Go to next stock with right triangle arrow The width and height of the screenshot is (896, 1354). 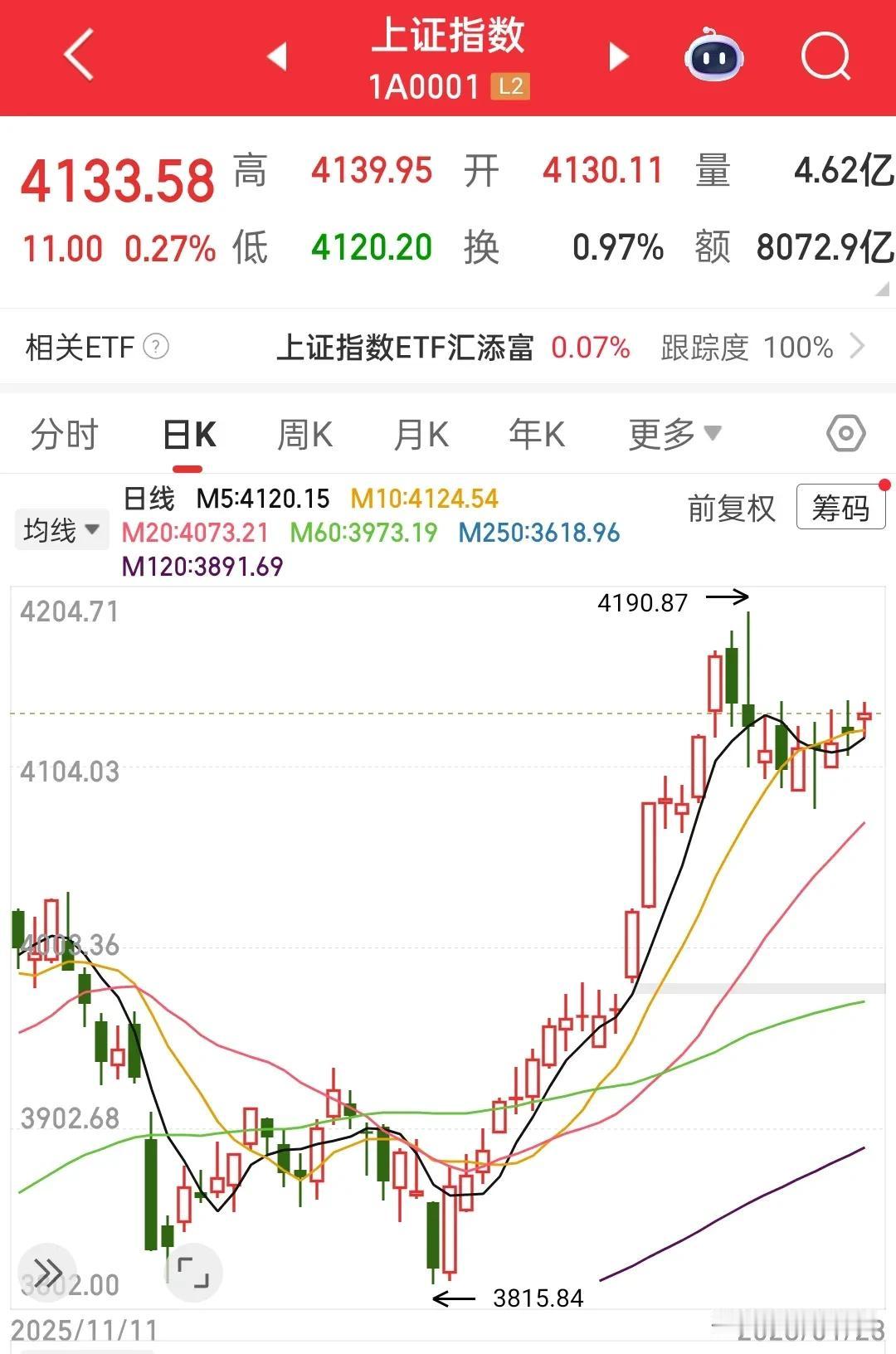617,56
